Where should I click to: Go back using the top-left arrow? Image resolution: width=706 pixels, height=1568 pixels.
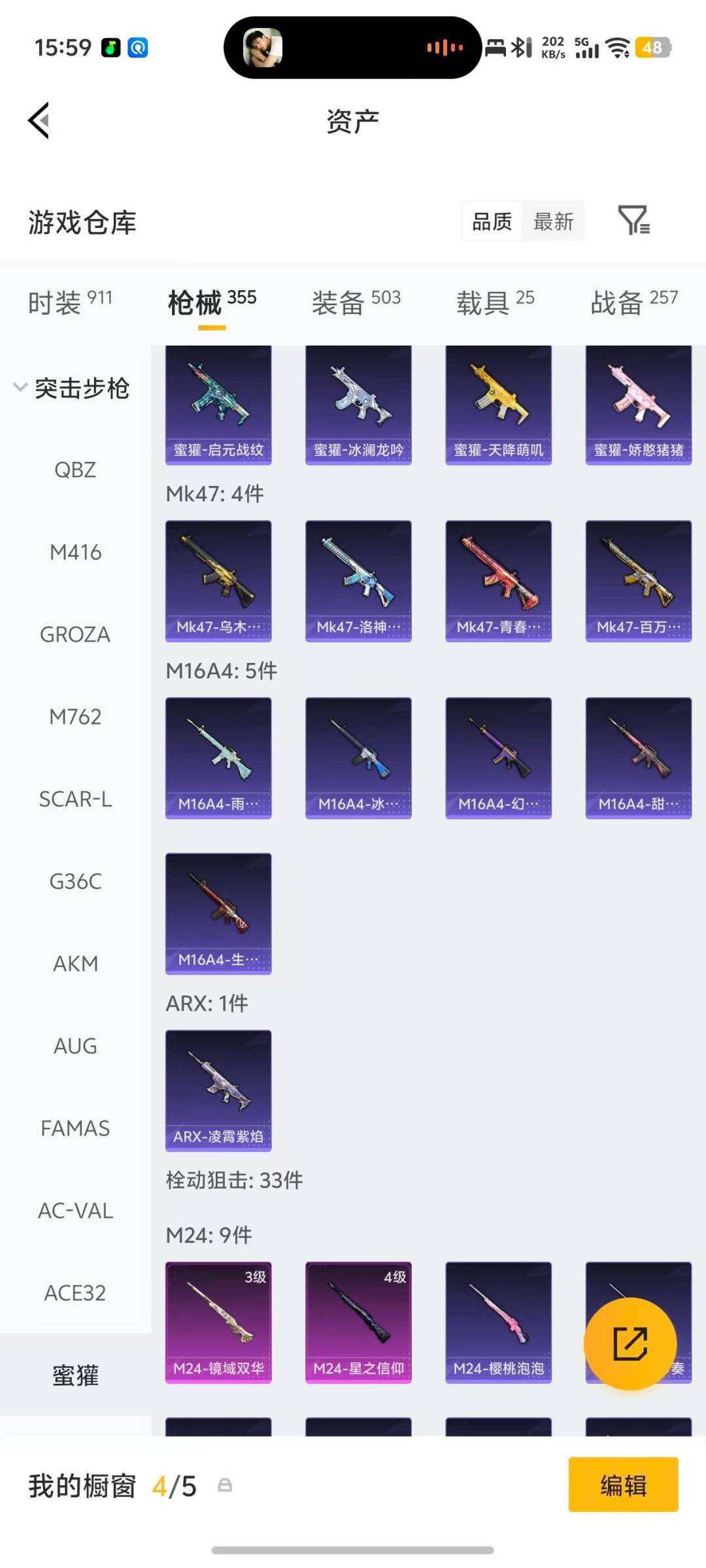click(39, 121)
